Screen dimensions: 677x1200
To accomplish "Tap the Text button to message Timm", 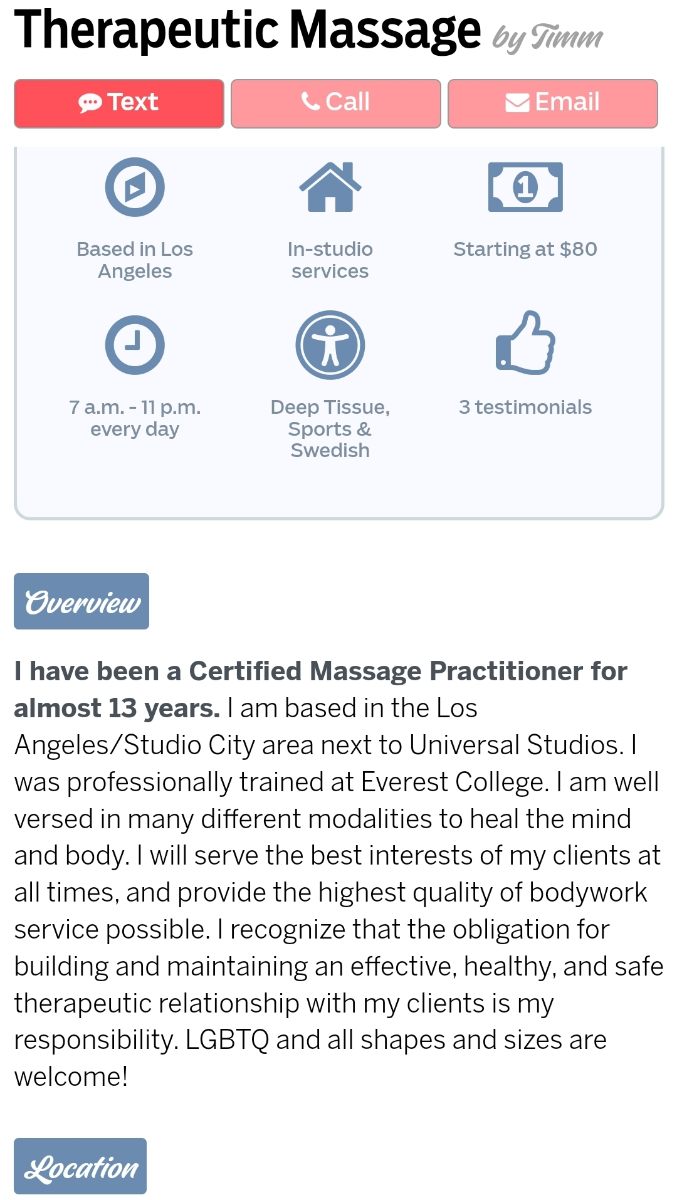I will (x=119, y=103).
